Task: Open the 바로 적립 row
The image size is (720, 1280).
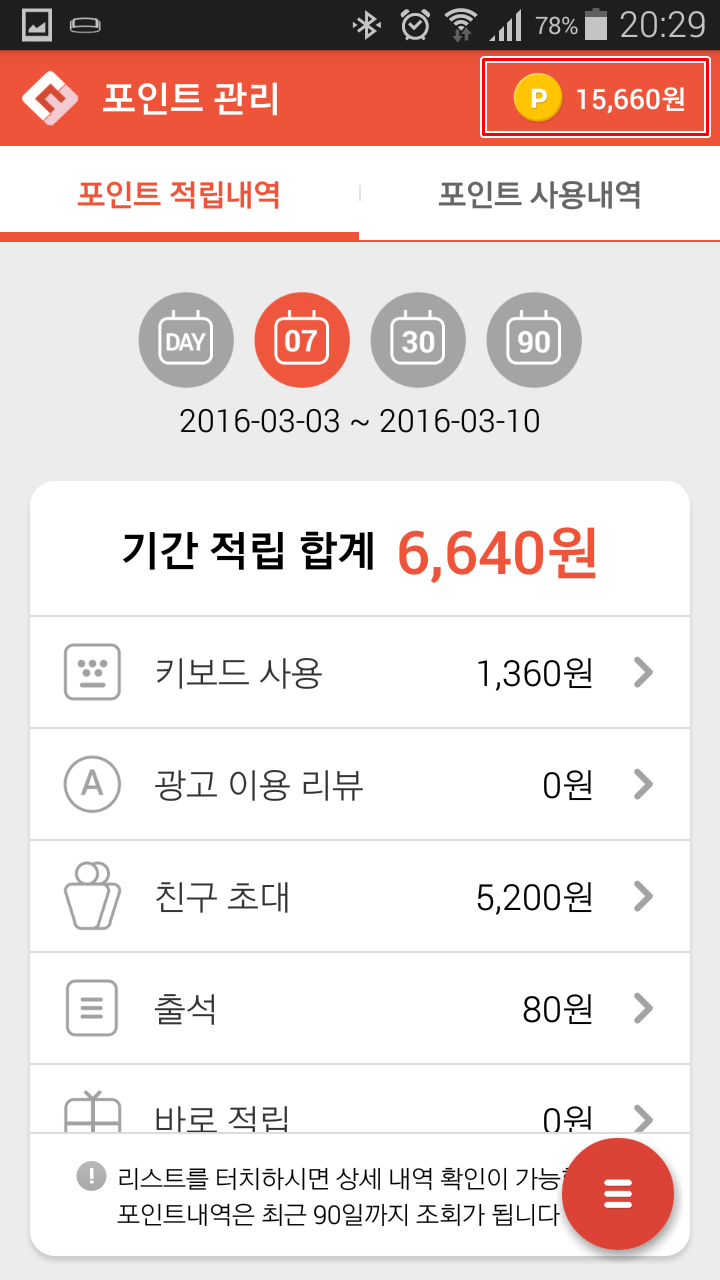Action: (360, 1099)
